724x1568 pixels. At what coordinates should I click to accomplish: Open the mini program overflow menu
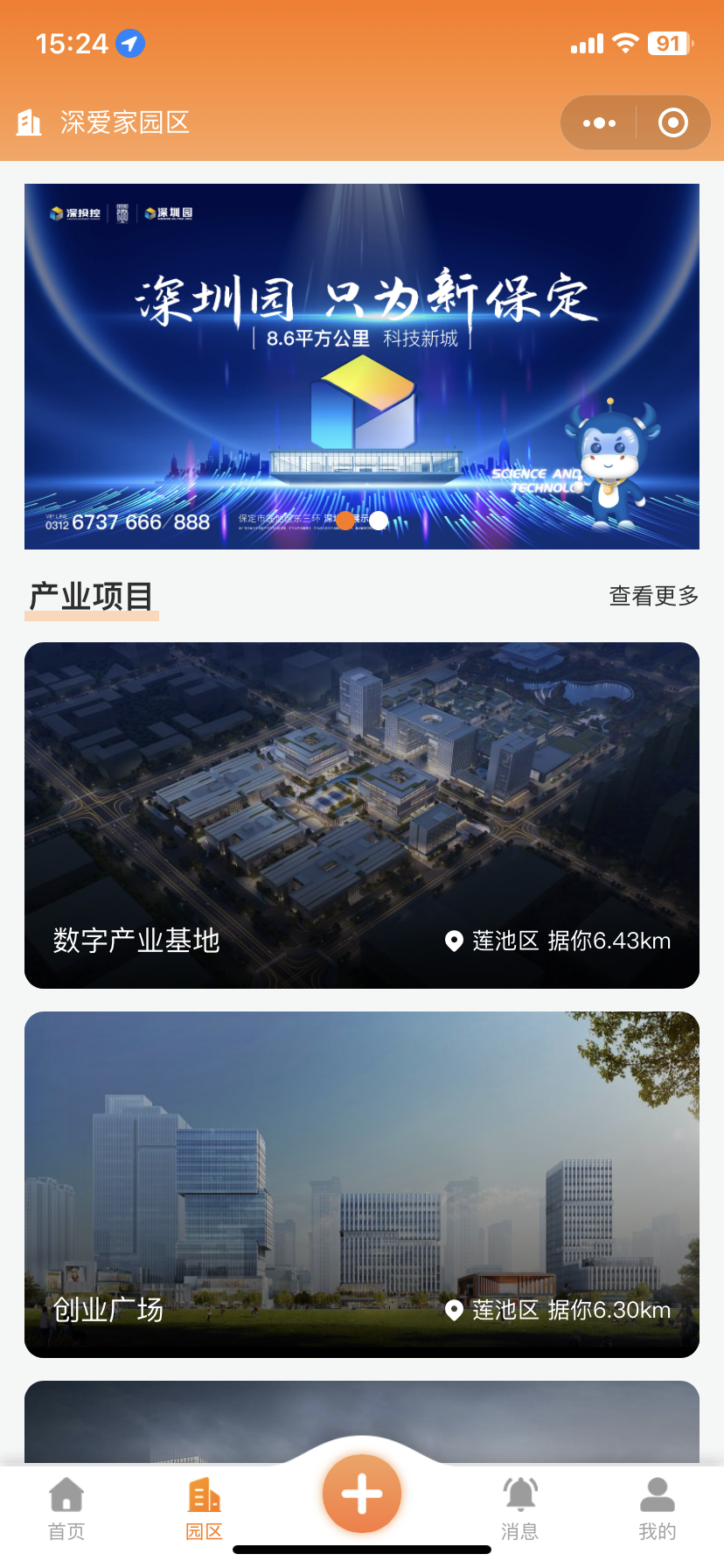tap(599, 122)
